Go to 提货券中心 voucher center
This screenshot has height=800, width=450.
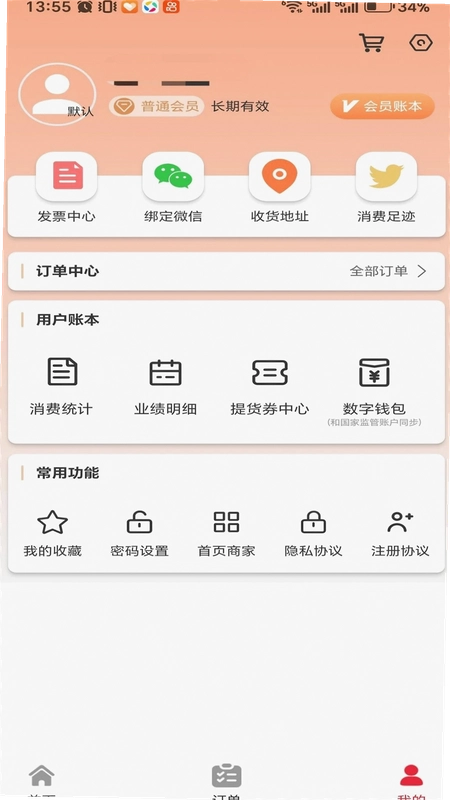pos(270,387)
